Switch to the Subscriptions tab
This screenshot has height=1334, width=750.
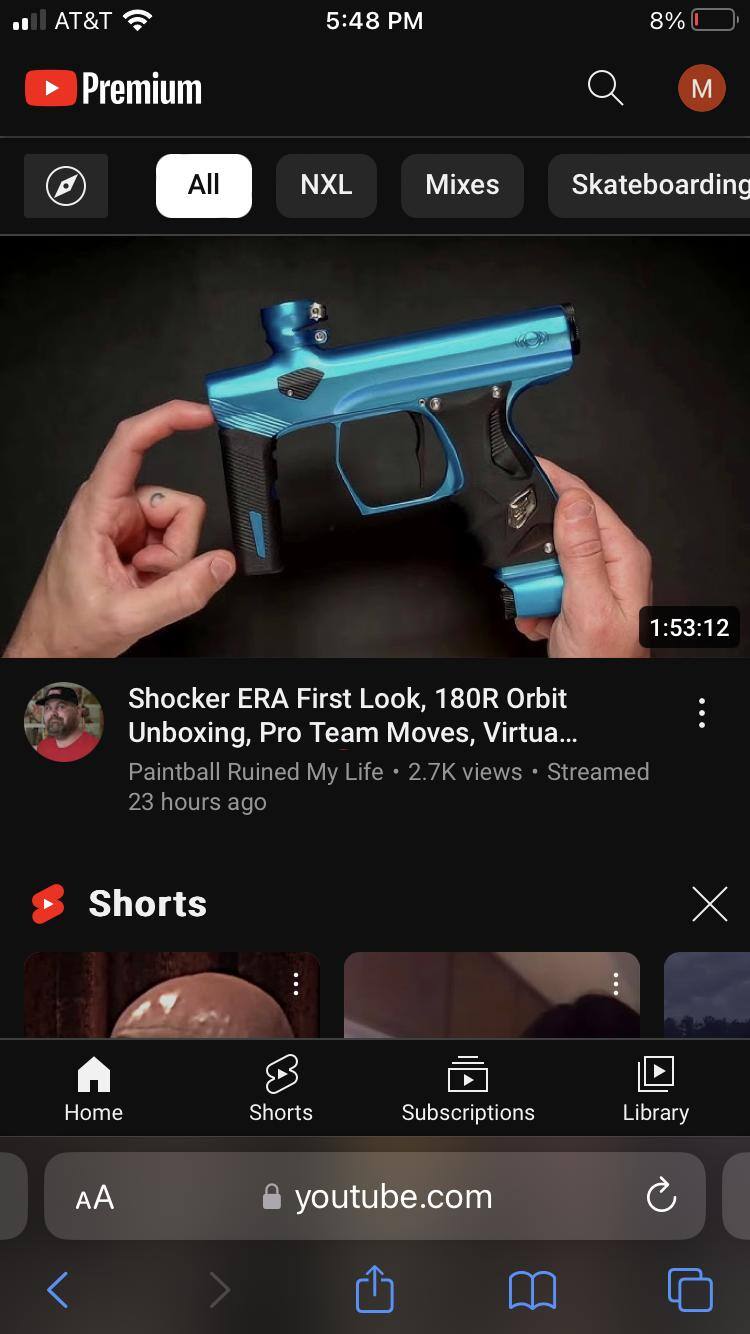tap(468, 1089)
